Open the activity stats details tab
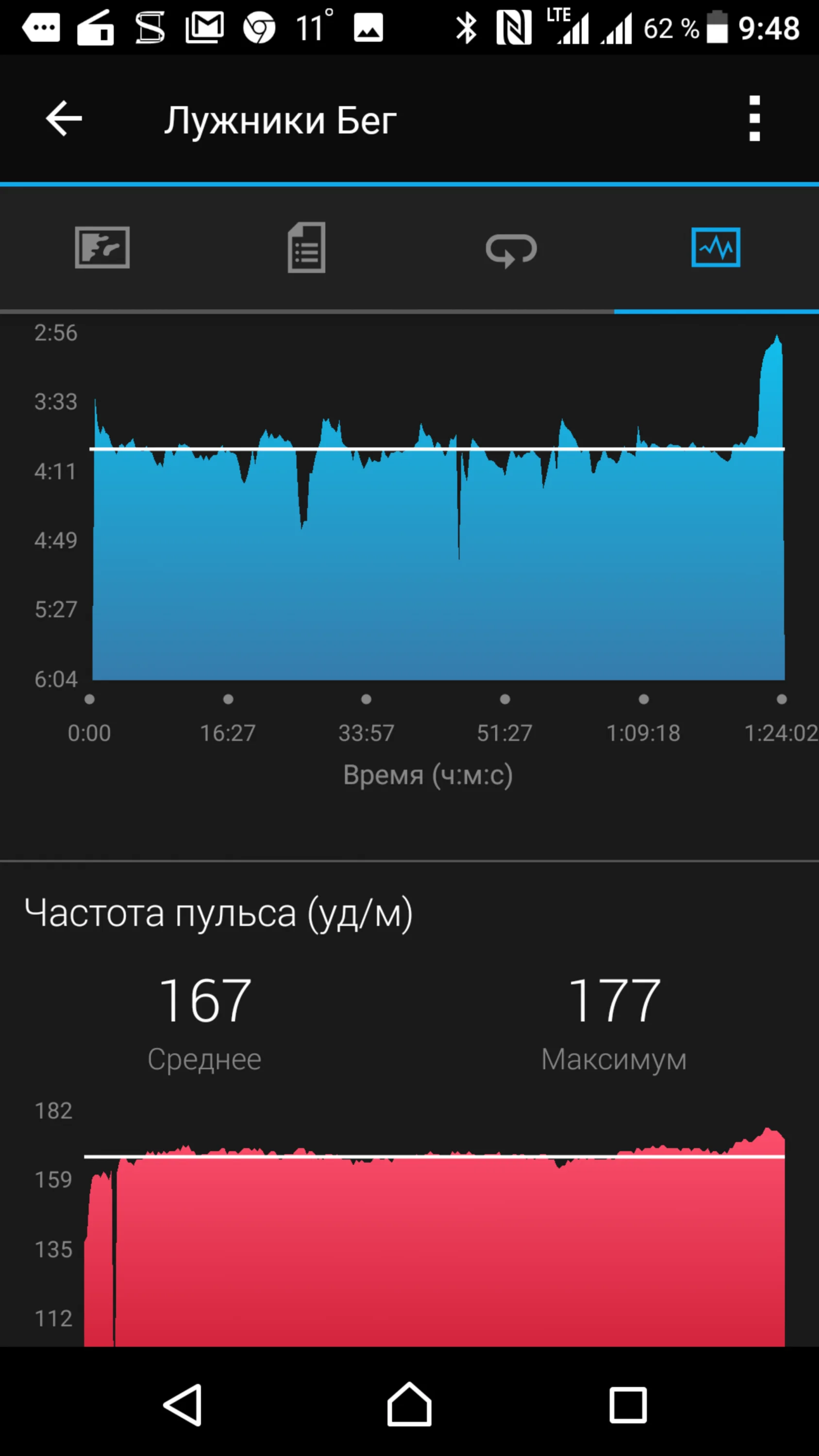819x1456 pixels. click(307, 248)
